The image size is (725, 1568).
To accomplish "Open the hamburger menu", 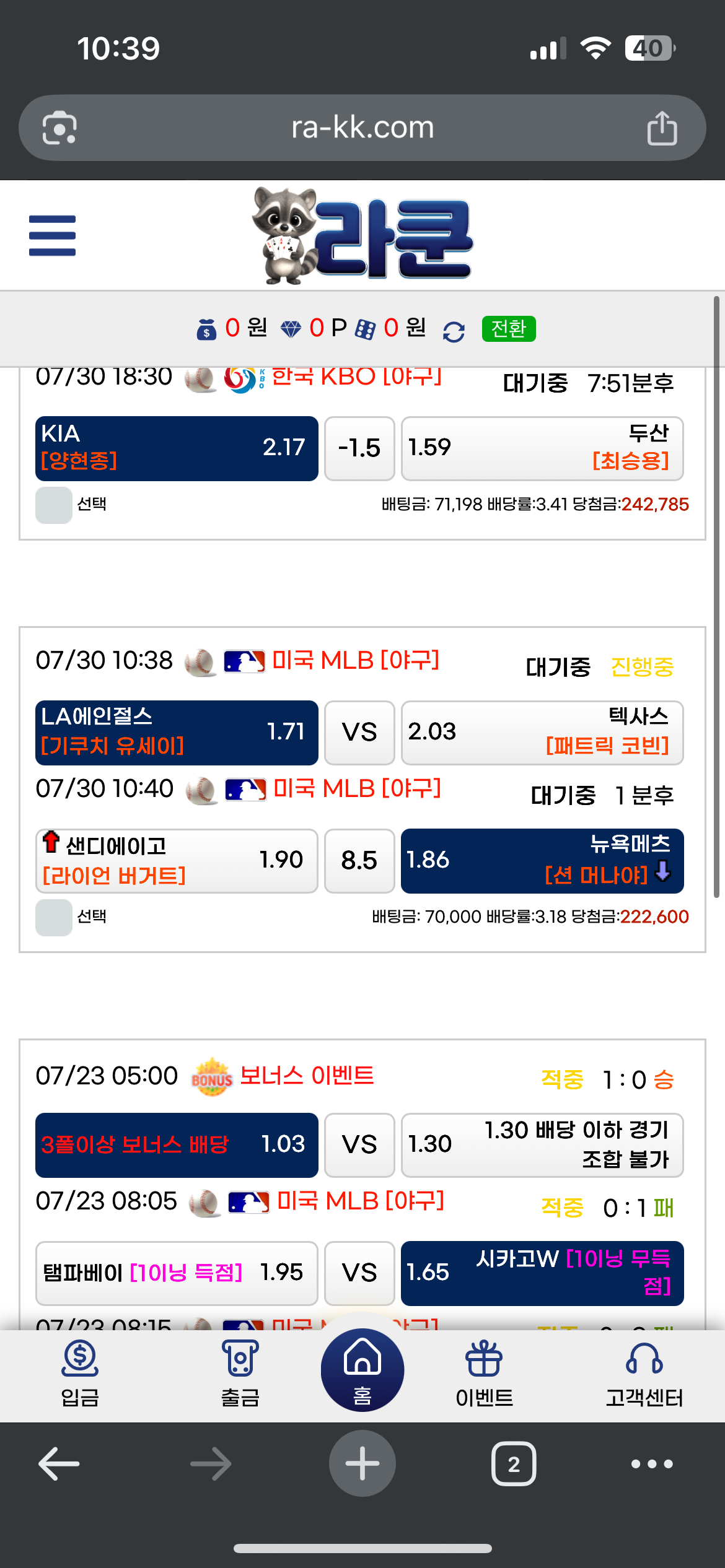I will pos(52,235).
